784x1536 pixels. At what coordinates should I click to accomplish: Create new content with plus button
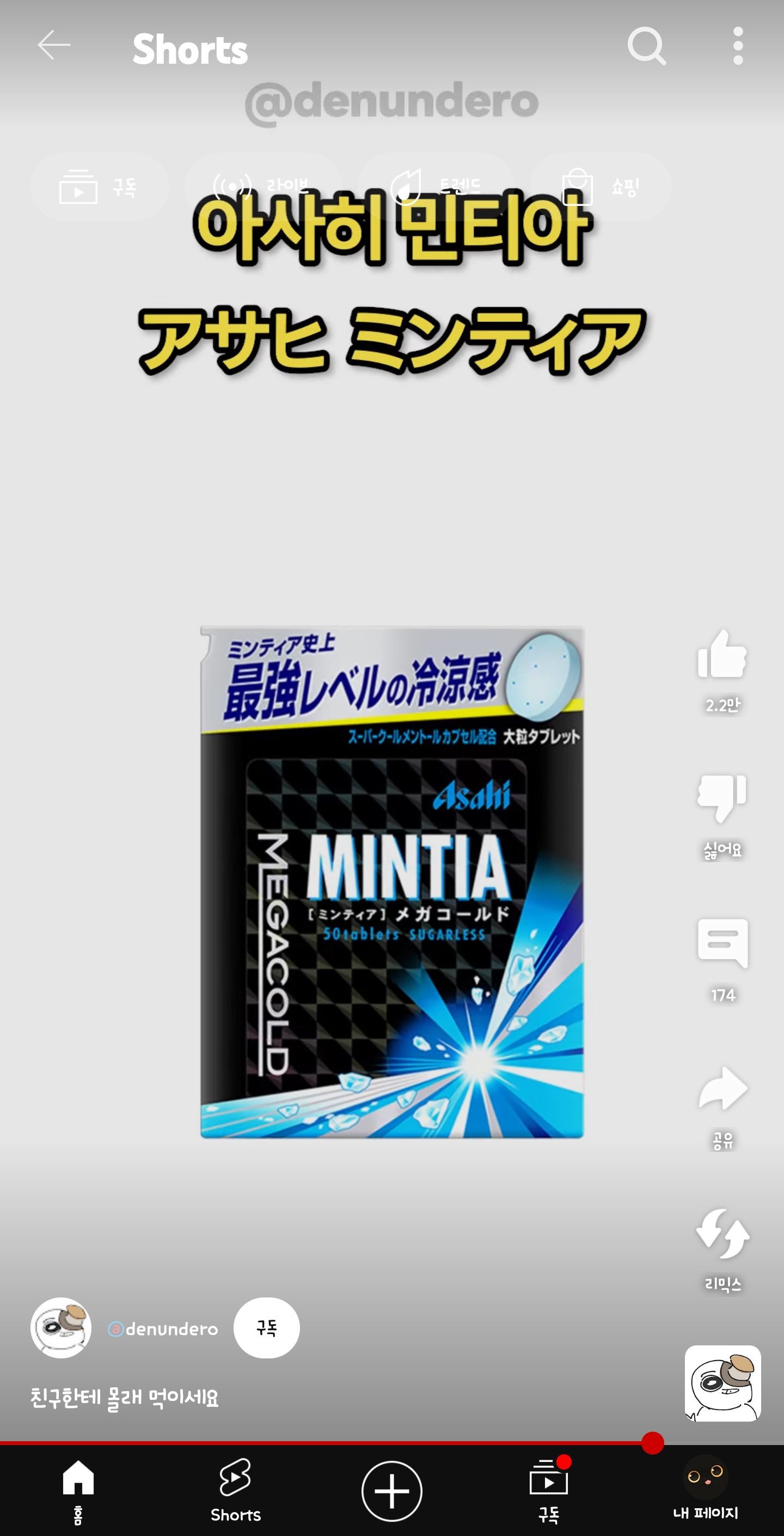point(391,1491)
